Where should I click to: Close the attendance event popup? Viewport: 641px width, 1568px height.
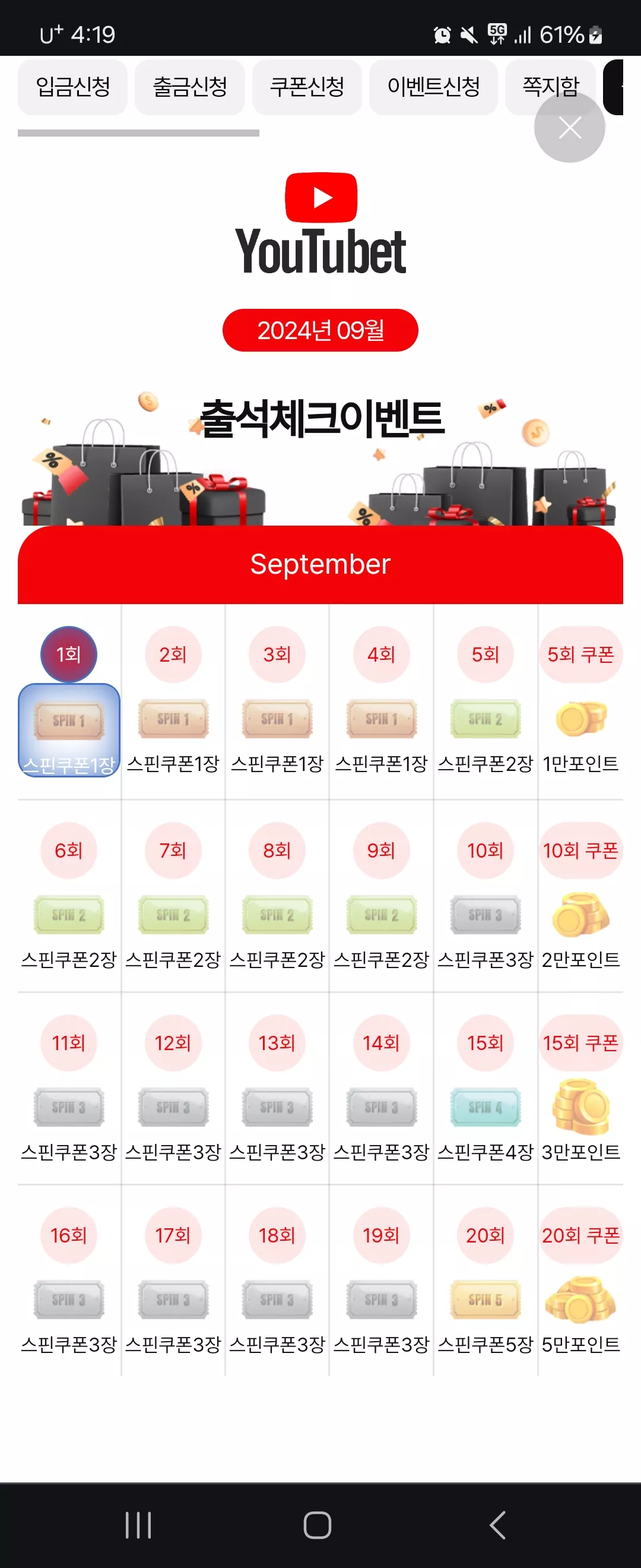[x=569, y=128]
